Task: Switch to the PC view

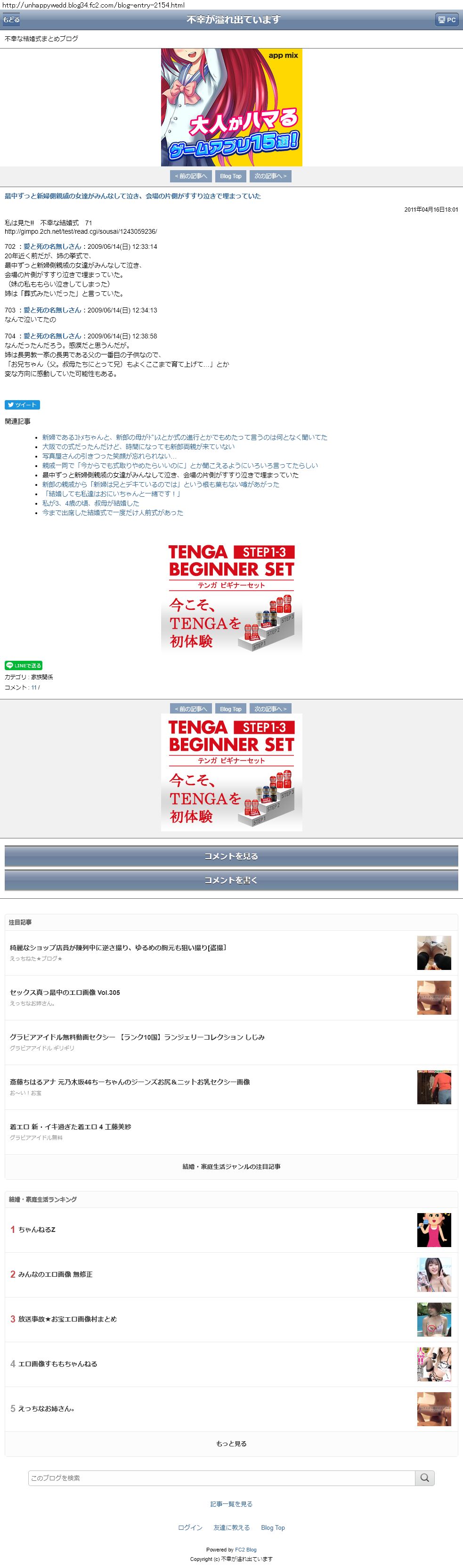Action: coord(447,19)
